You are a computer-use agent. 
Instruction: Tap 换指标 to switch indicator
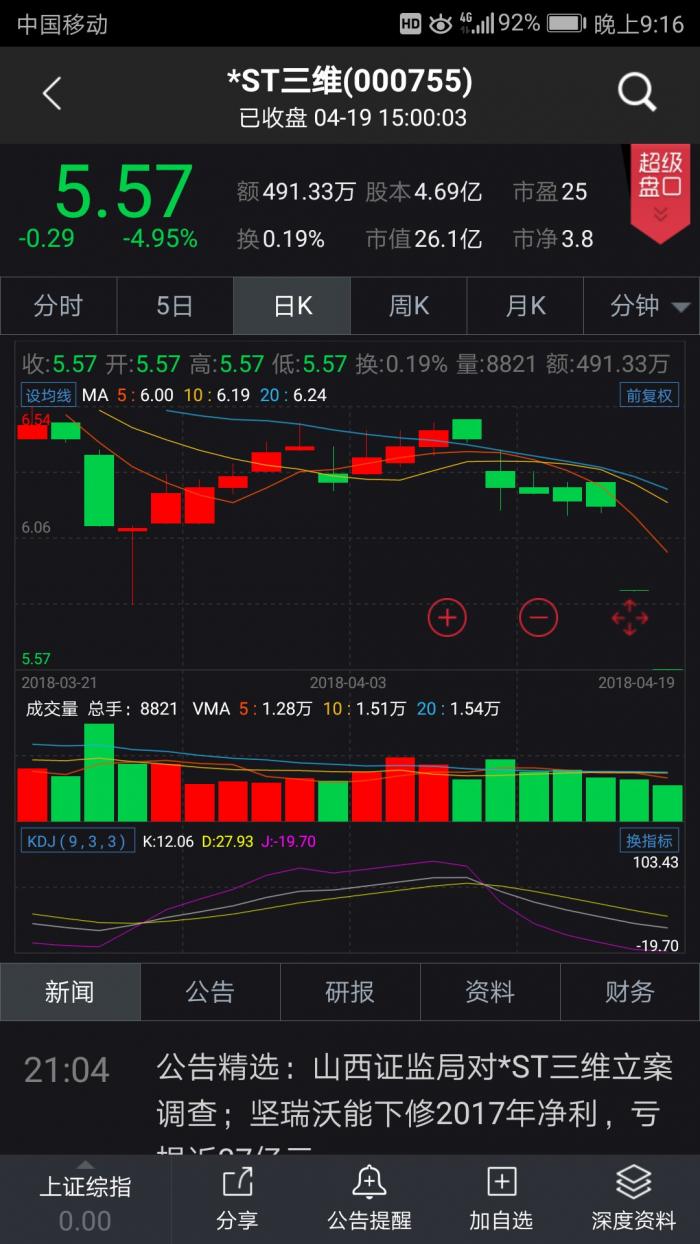[x=649, y=841]
